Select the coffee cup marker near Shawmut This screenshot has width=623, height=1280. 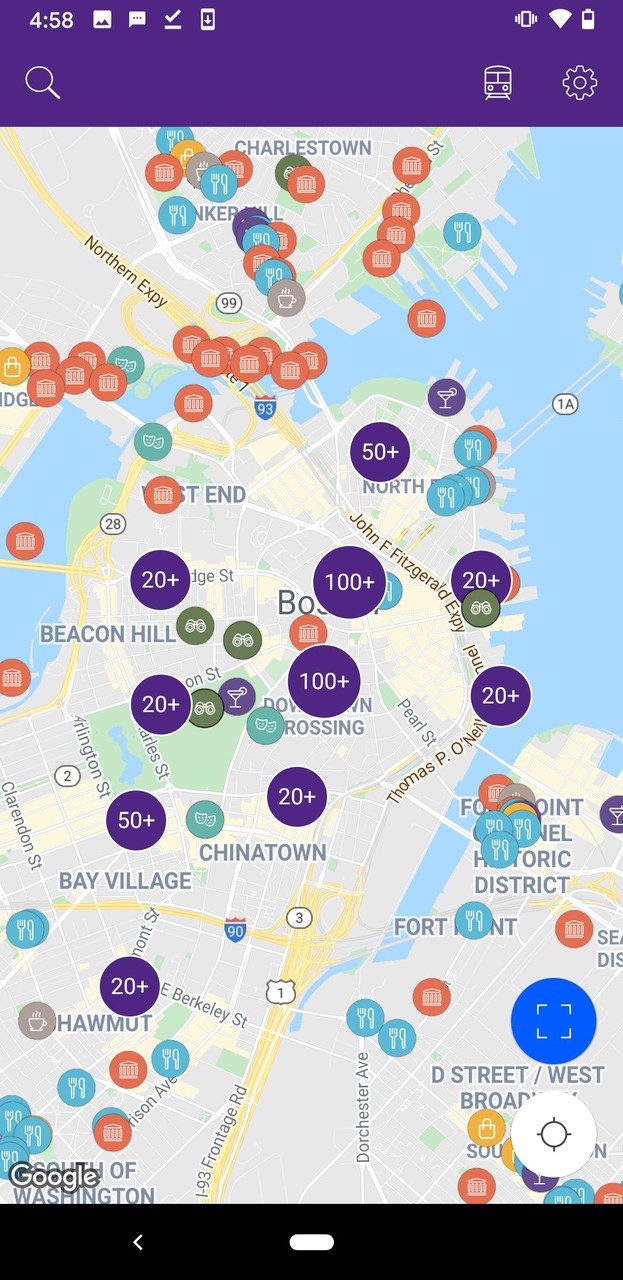37,1020
